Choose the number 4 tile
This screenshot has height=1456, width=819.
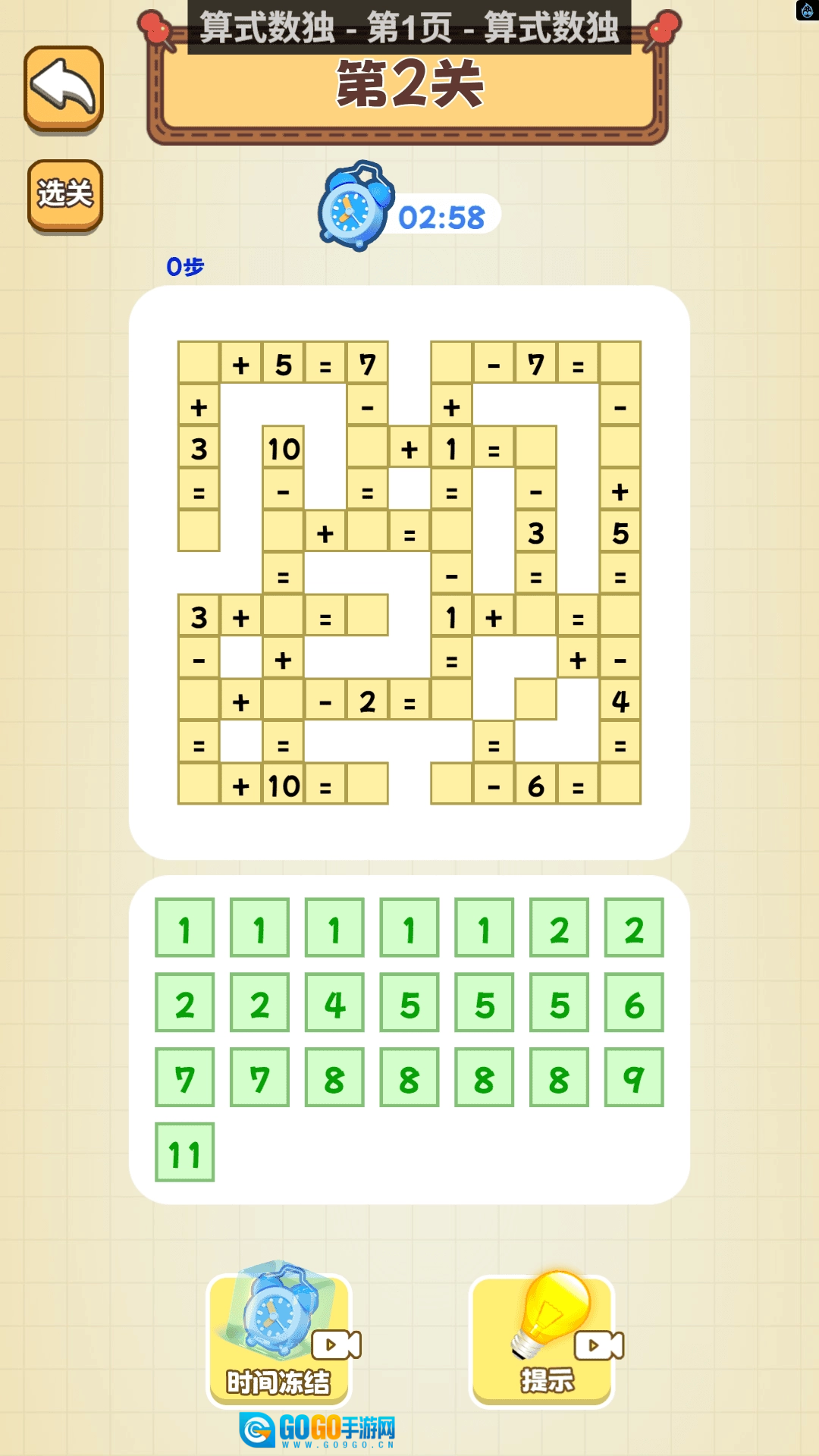coord(334,1003)
